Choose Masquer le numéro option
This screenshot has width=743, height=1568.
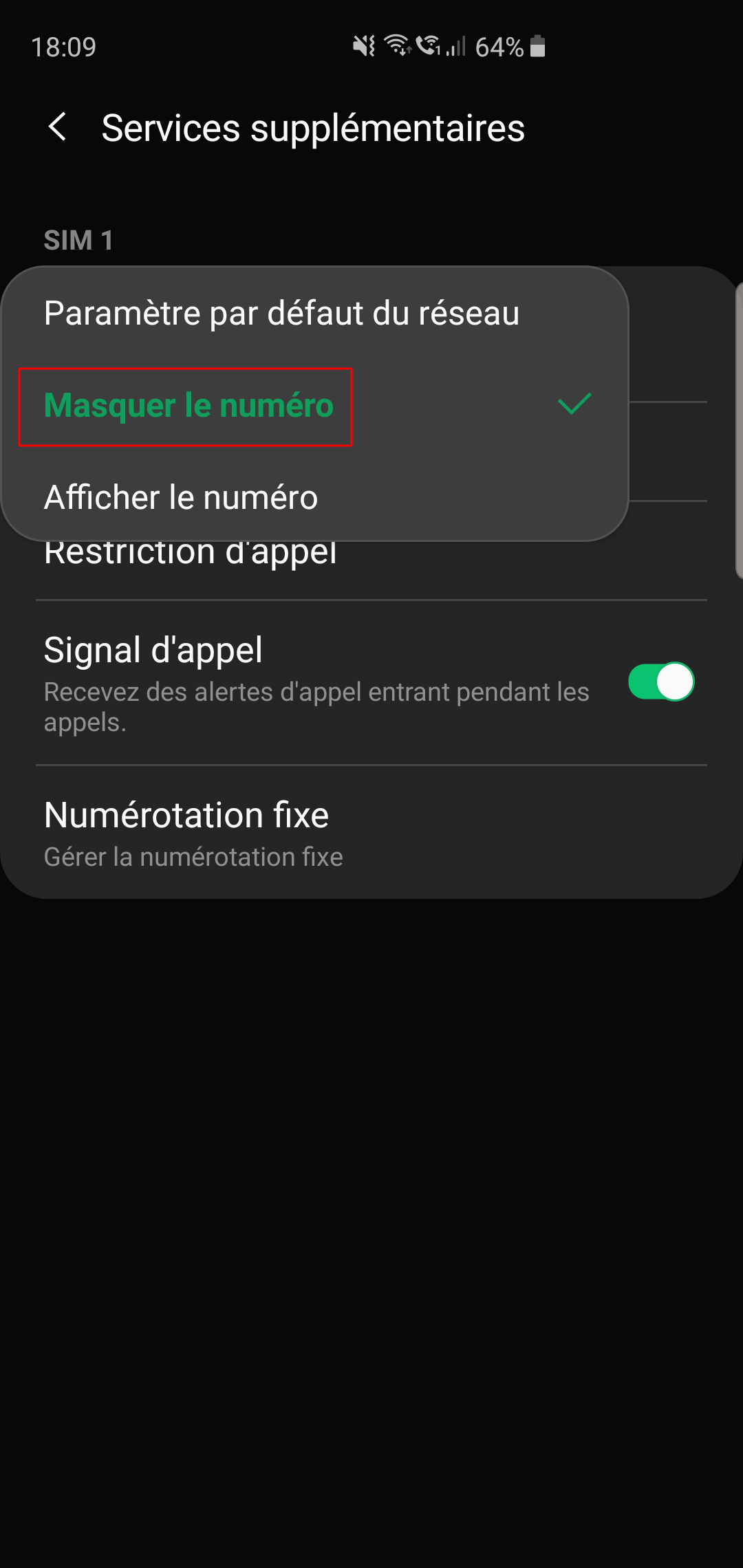189,406
